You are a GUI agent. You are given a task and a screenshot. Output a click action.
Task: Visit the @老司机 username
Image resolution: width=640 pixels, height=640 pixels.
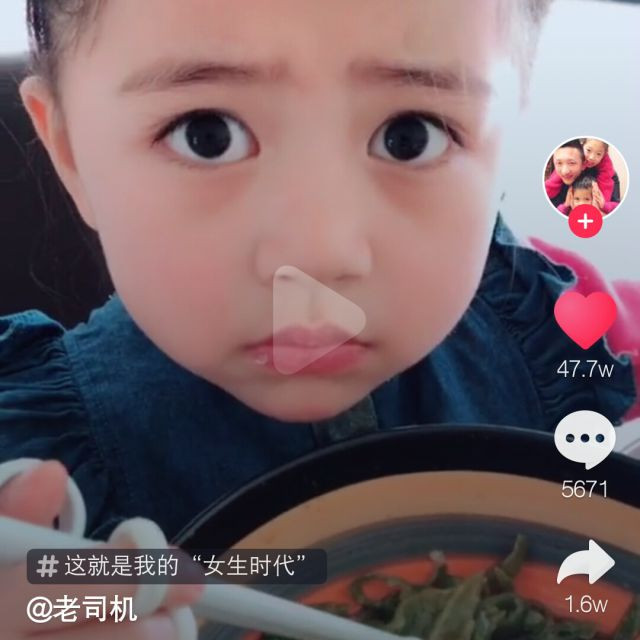pos(82,607)
